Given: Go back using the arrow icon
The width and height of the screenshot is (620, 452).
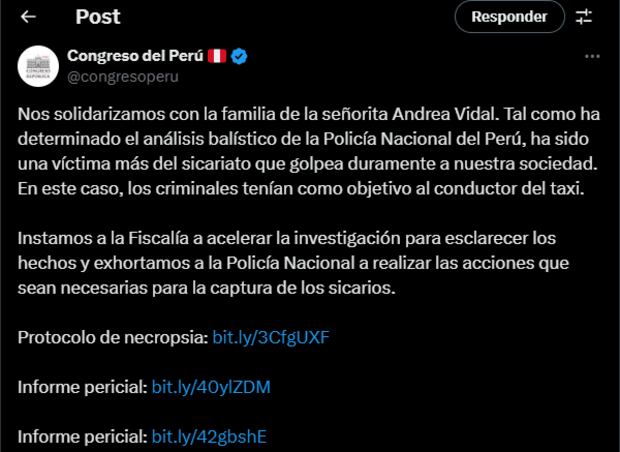Looking at the screenshot, I should click(28, 17).
